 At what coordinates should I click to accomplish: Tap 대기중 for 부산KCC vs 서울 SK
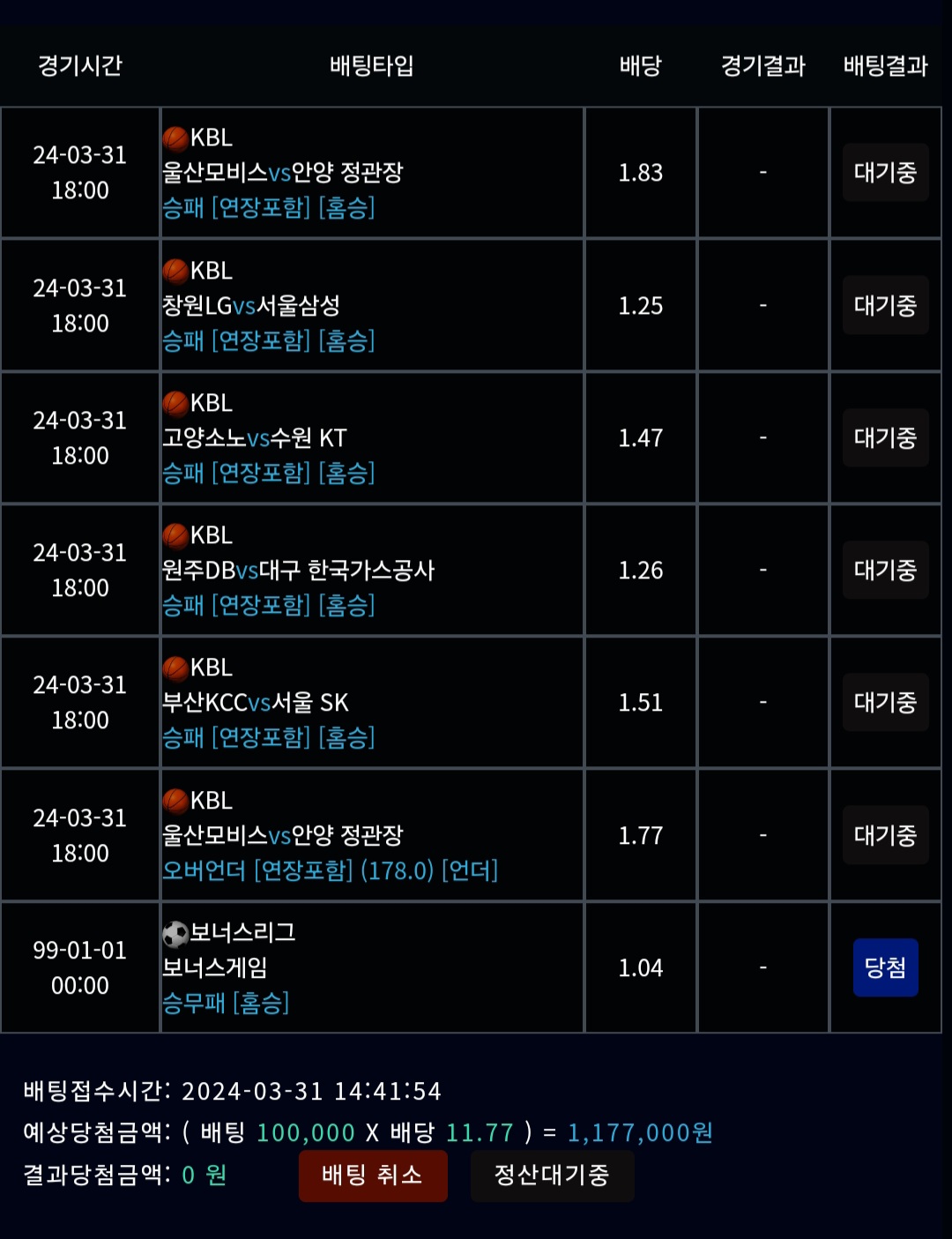click(x=885, y=702)
